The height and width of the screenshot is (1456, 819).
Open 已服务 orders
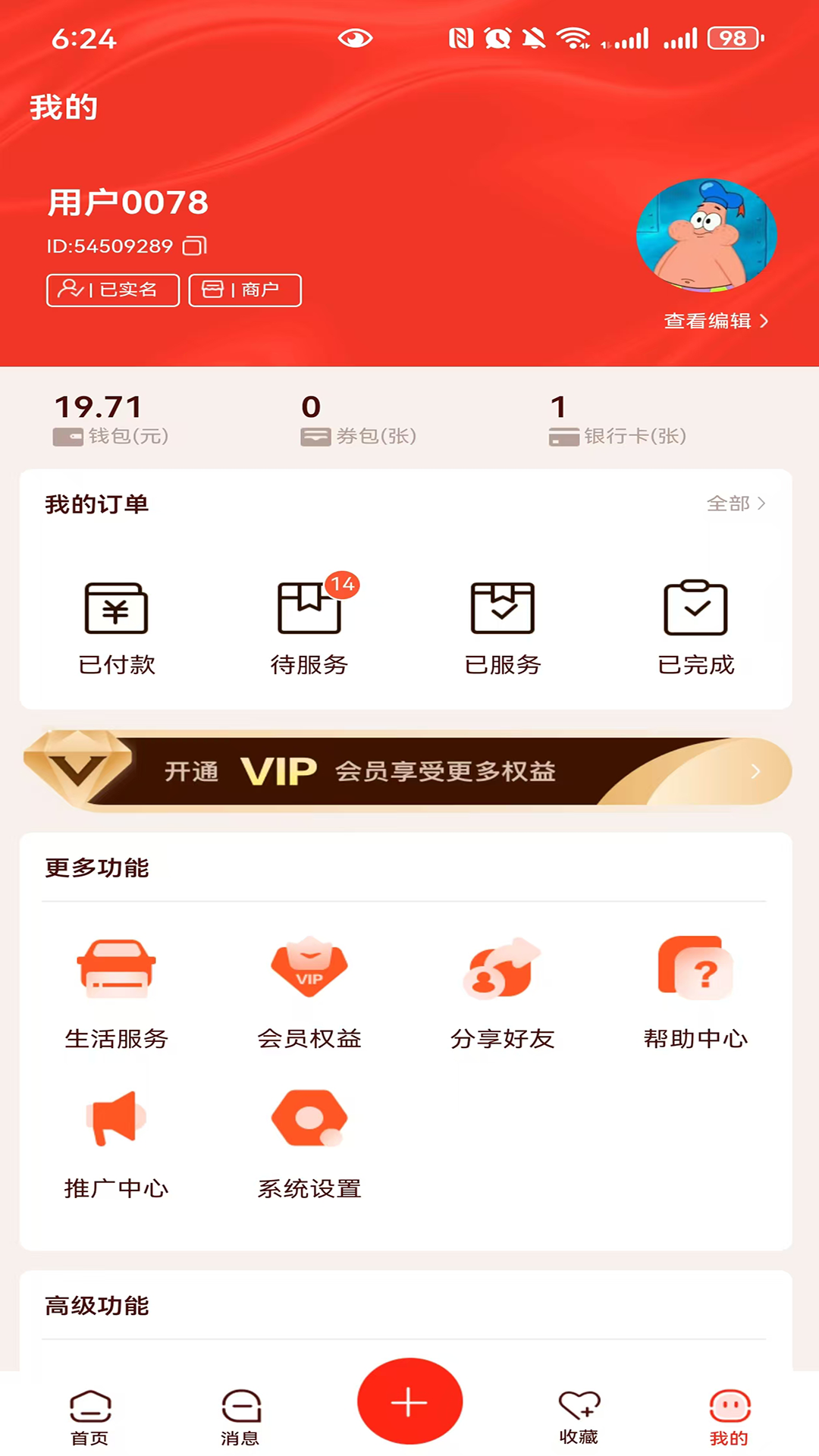[x=503, y=626]
